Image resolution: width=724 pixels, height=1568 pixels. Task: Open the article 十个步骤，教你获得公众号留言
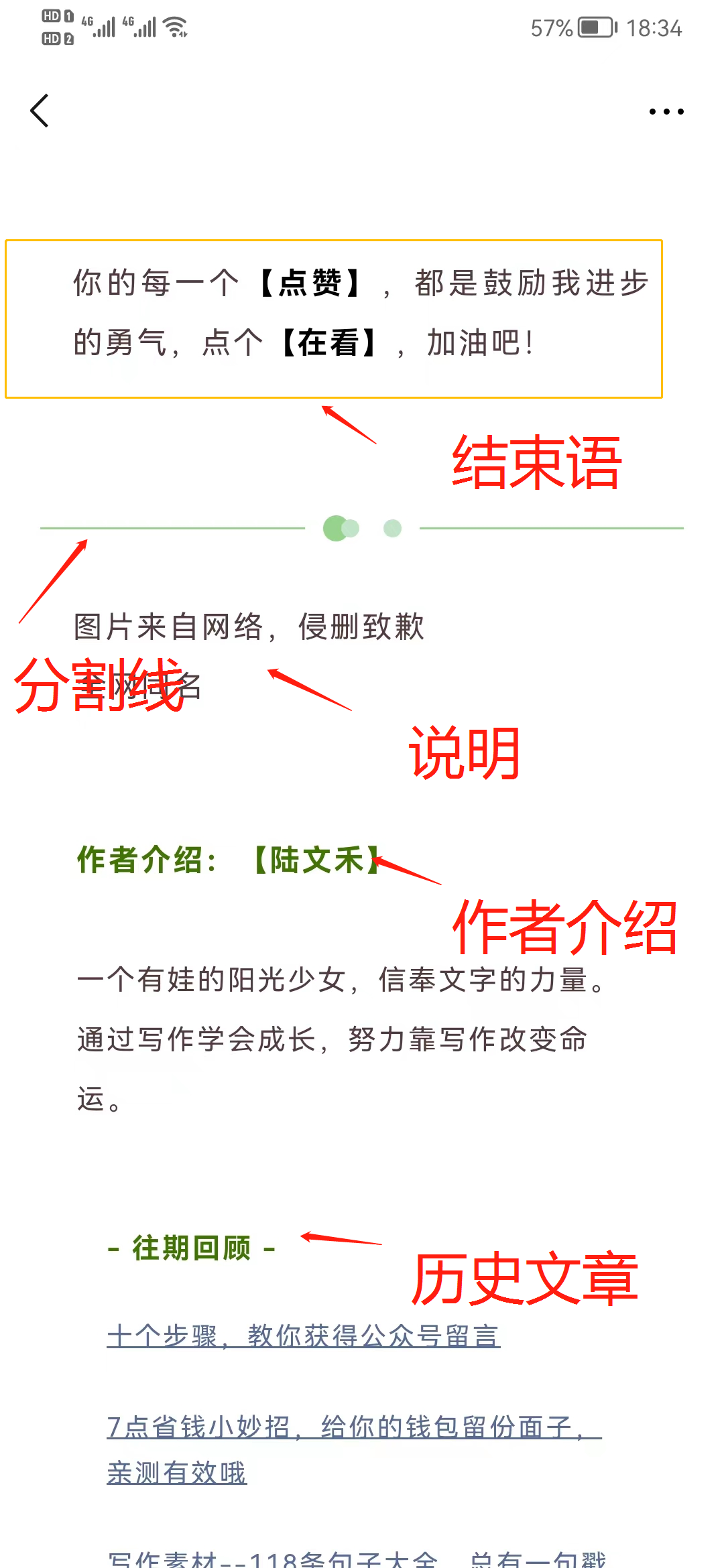[x=304, y=1335]
